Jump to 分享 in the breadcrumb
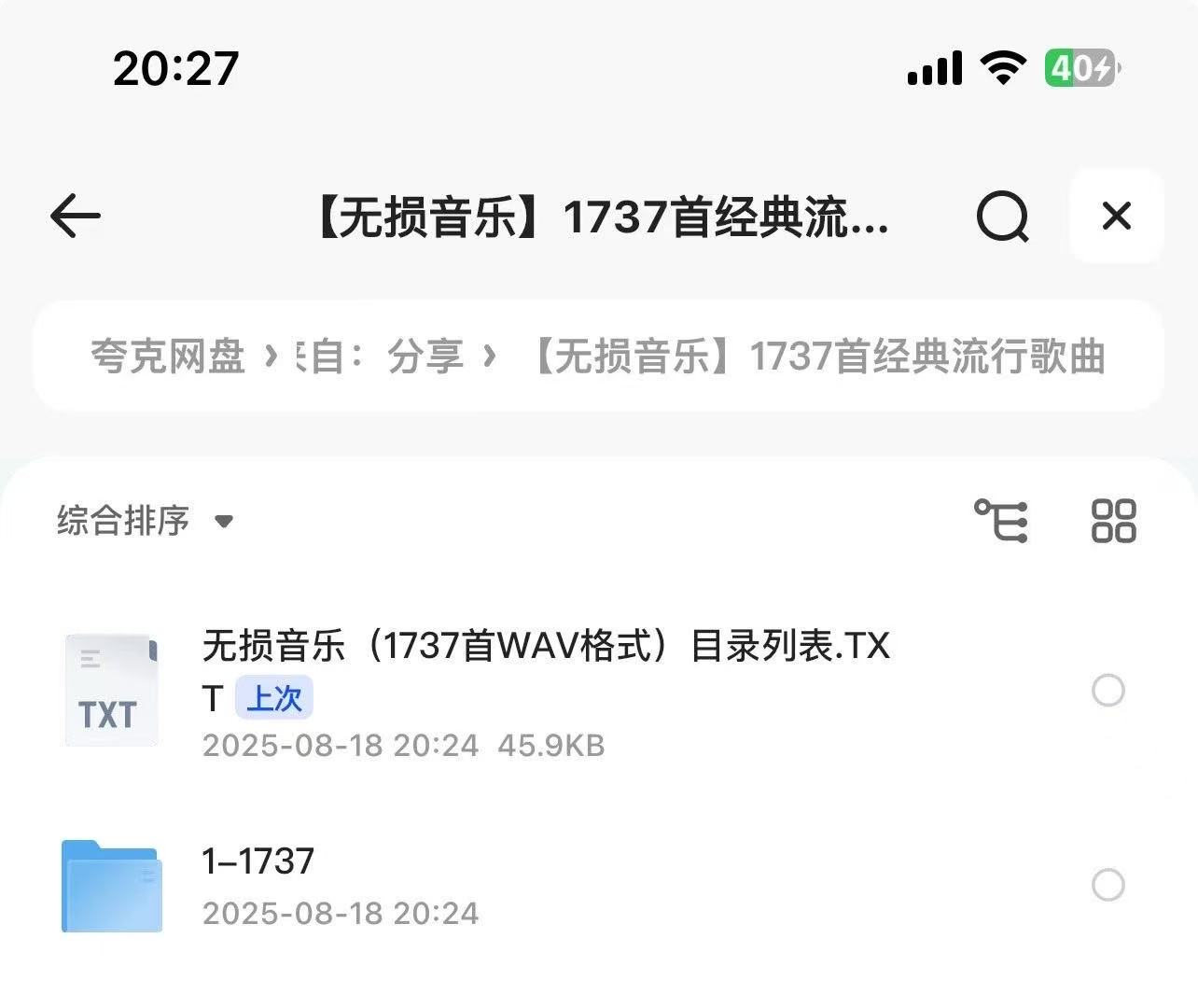This screenshot has width=1198, height=1008. point(425,357)
